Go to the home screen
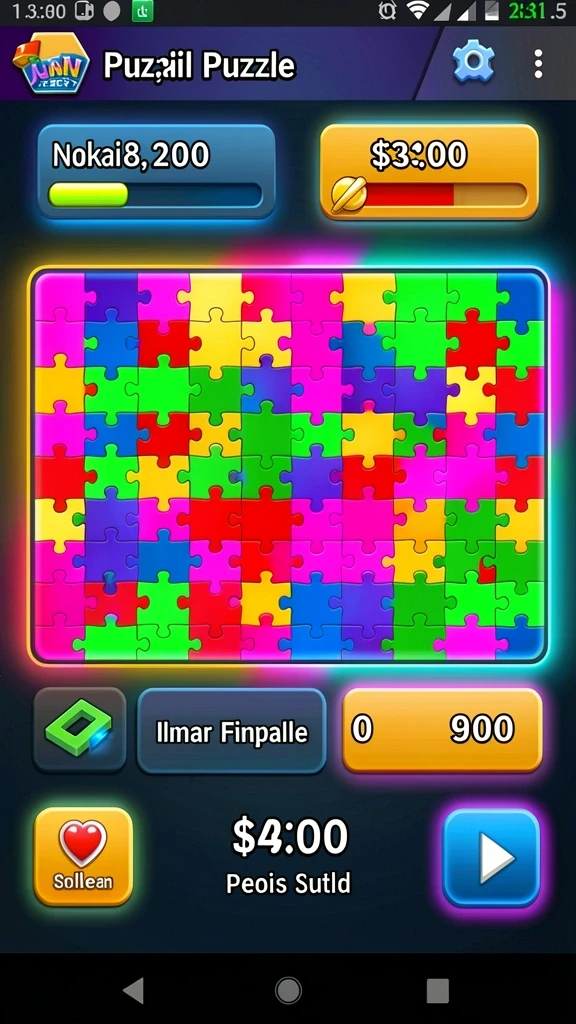Screen dimensions: 576x1024 tap(288, 991)
